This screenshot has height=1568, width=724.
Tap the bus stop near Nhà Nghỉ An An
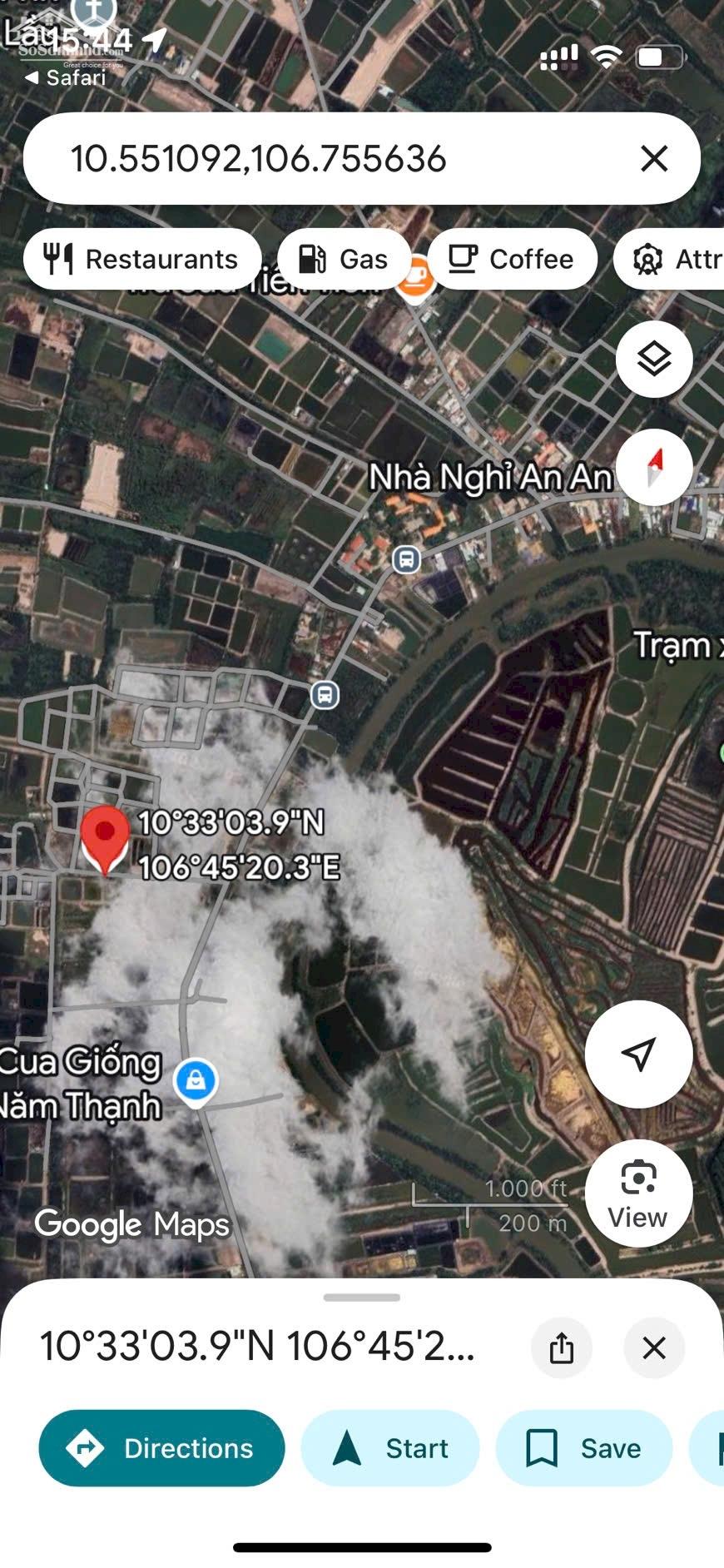[406, 559]
